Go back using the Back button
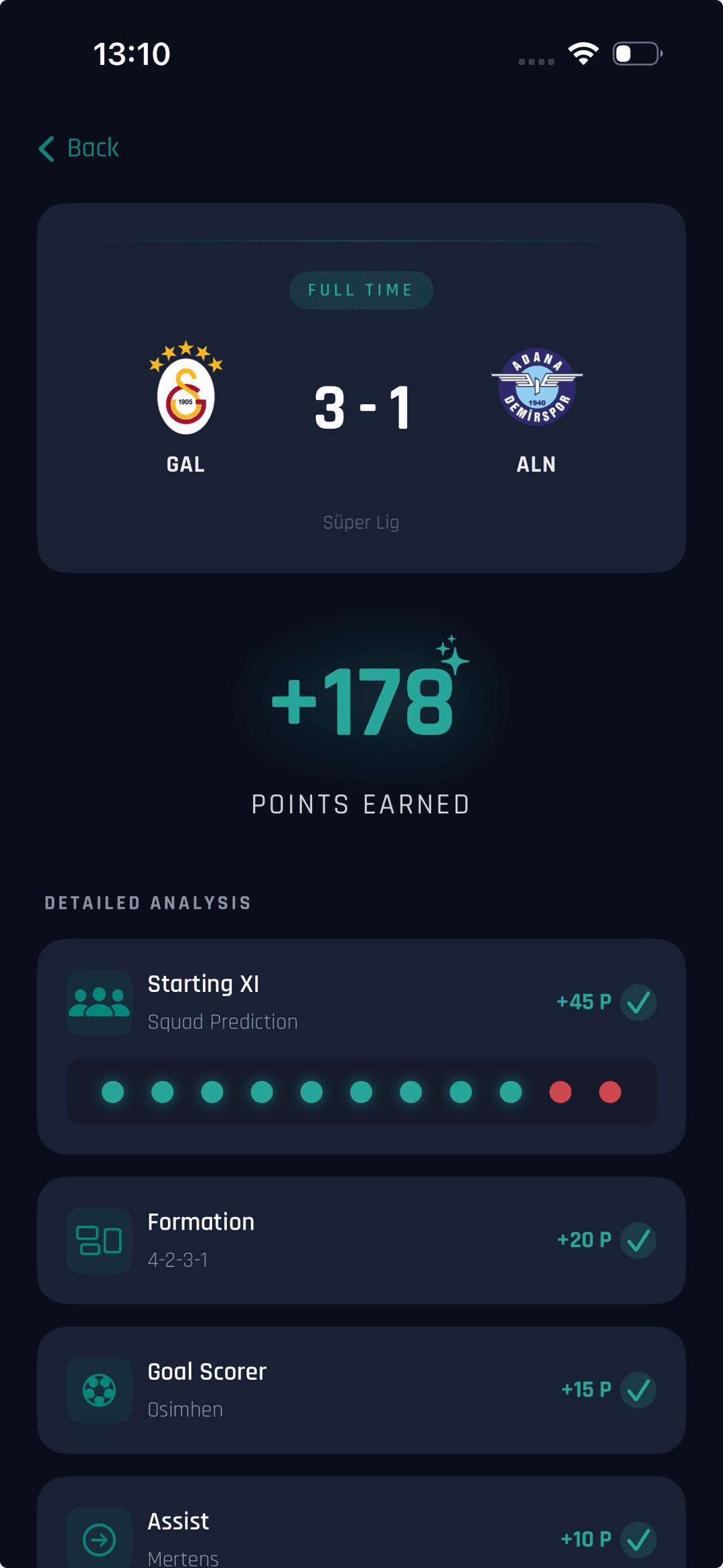 [x=80, y=148]
